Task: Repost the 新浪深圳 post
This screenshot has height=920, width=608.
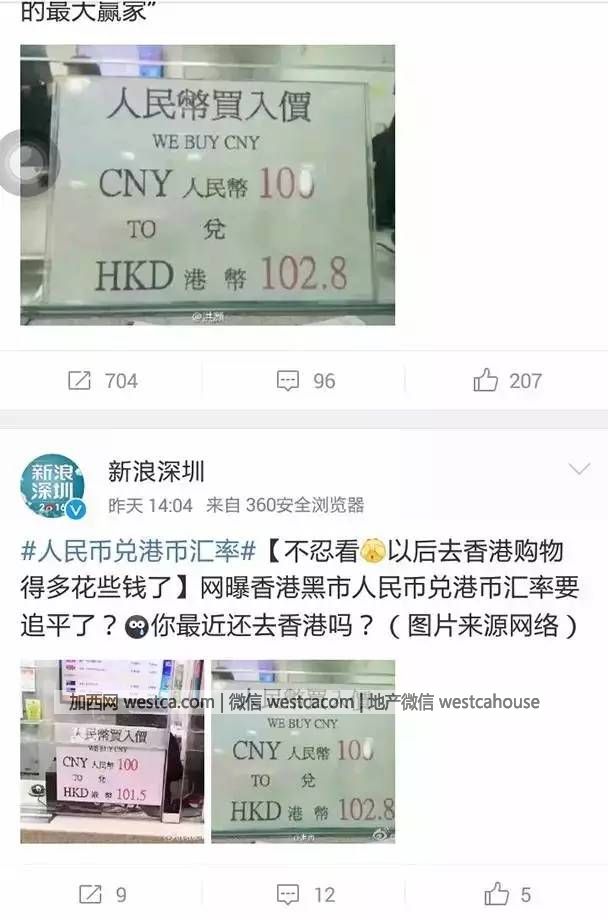Action: click(x=102, y=894)
